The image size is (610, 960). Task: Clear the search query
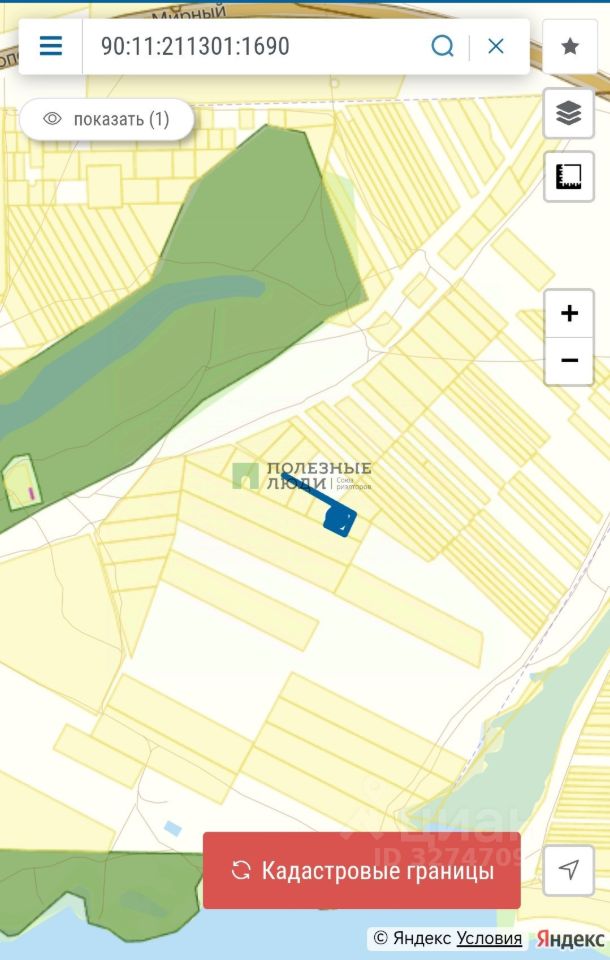tap(496, 46)
